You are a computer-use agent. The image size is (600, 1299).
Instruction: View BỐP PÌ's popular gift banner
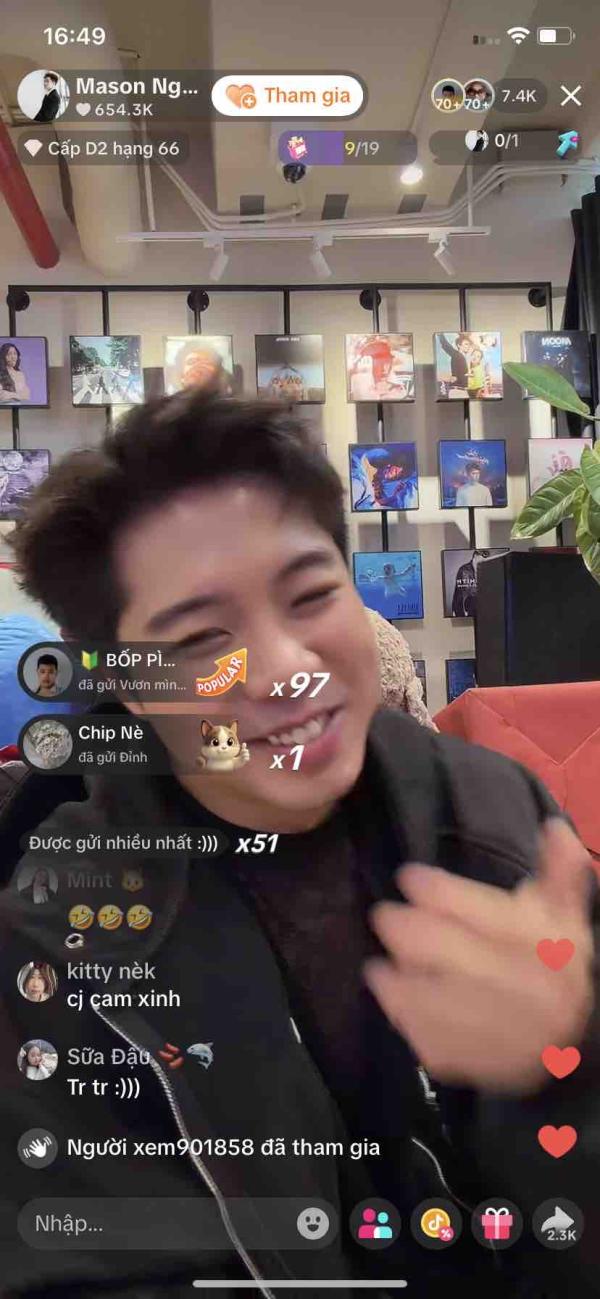(133, 671)
